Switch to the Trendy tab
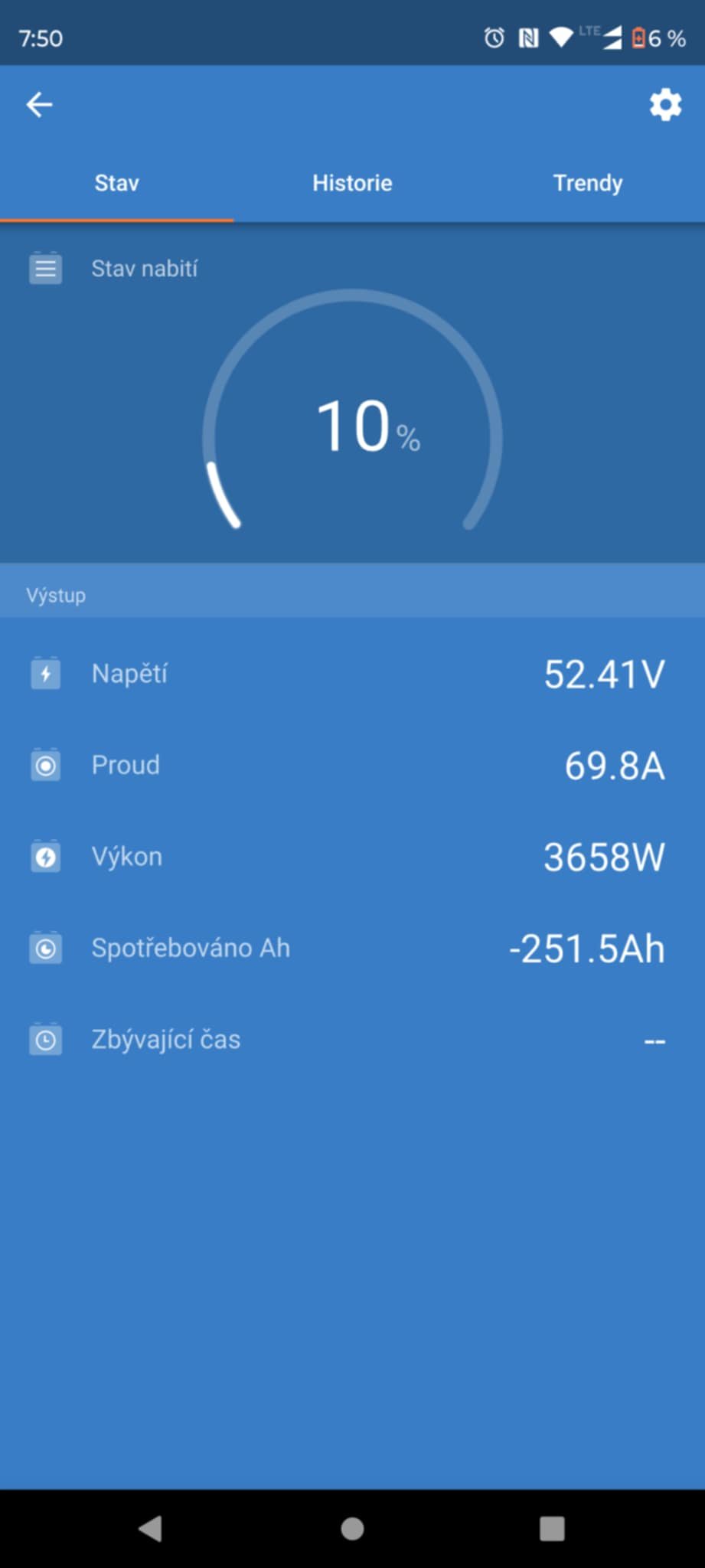705x1568 pixels. 588,183
